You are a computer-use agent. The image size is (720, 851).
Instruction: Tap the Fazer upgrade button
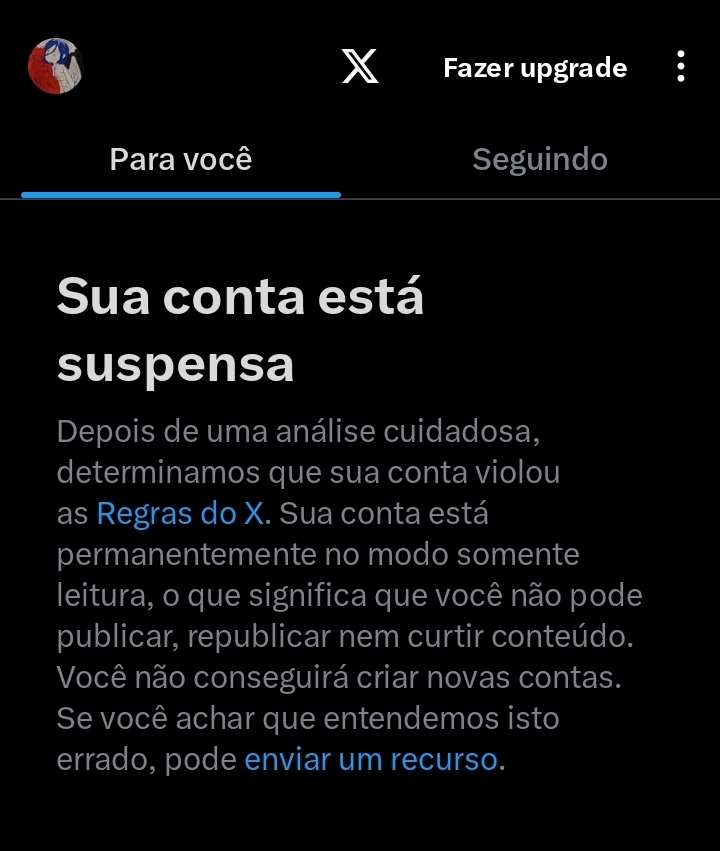(535, 68)
